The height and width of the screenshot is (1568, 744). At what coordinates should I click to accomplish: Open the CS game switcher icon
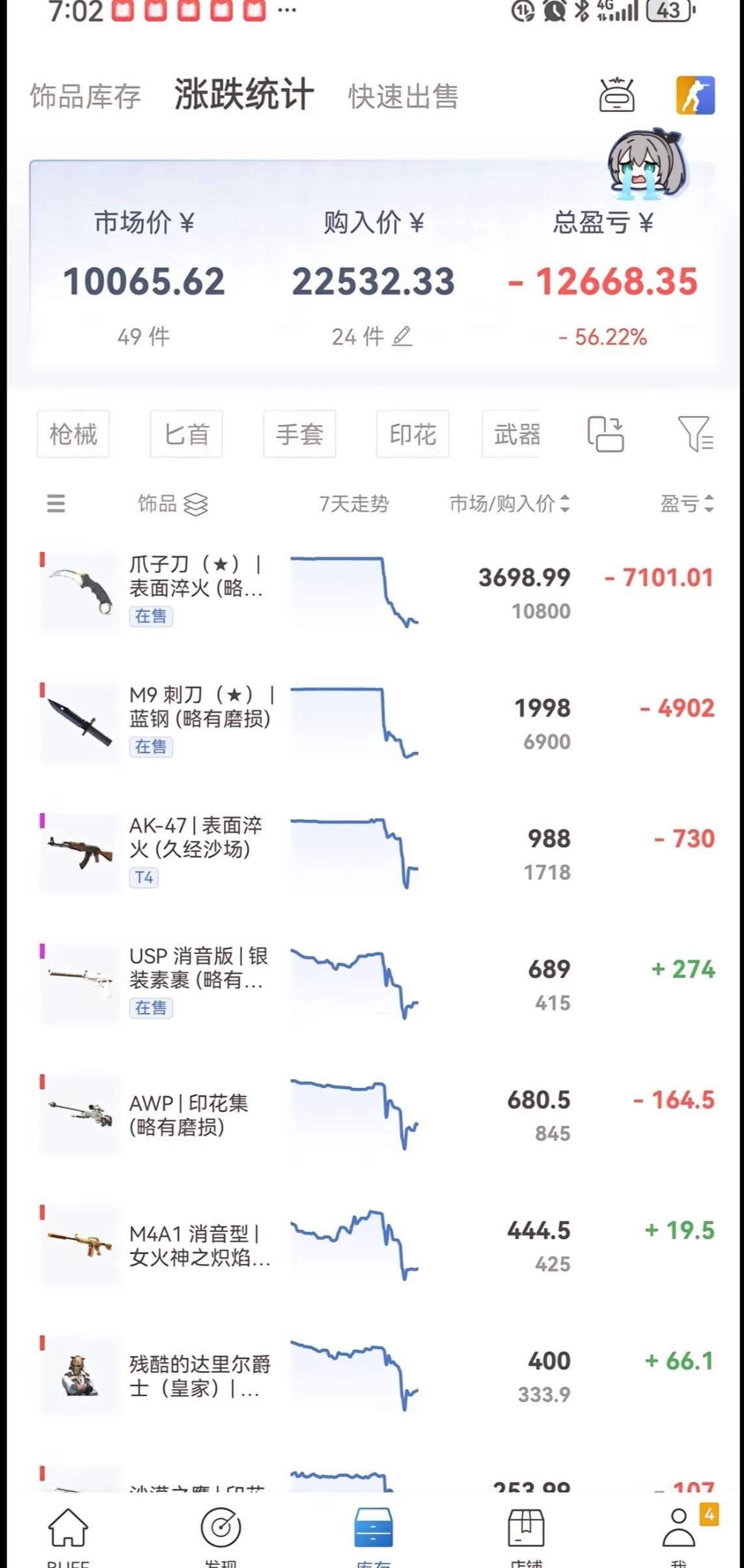(695, 96)
